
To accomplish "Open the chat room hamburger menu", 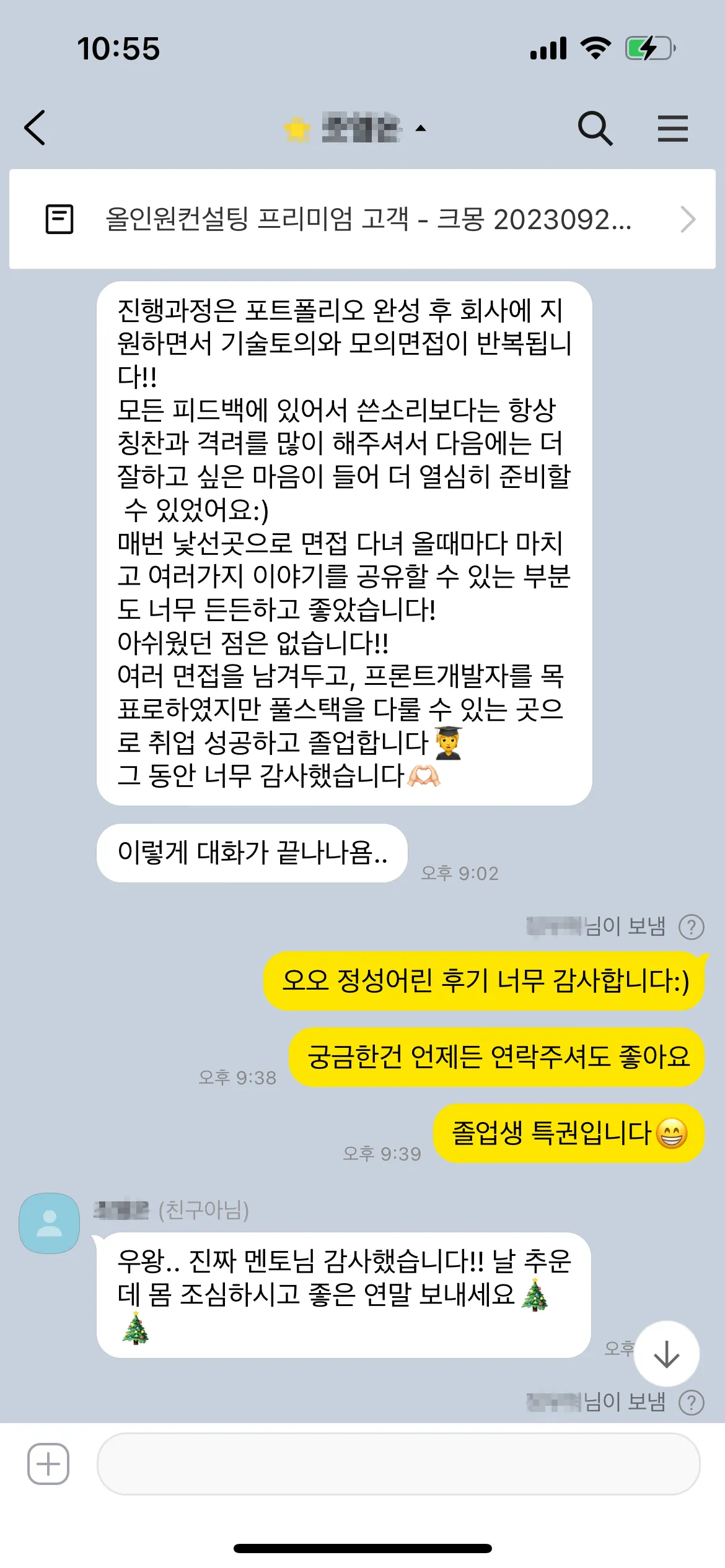I will [672, 128].
